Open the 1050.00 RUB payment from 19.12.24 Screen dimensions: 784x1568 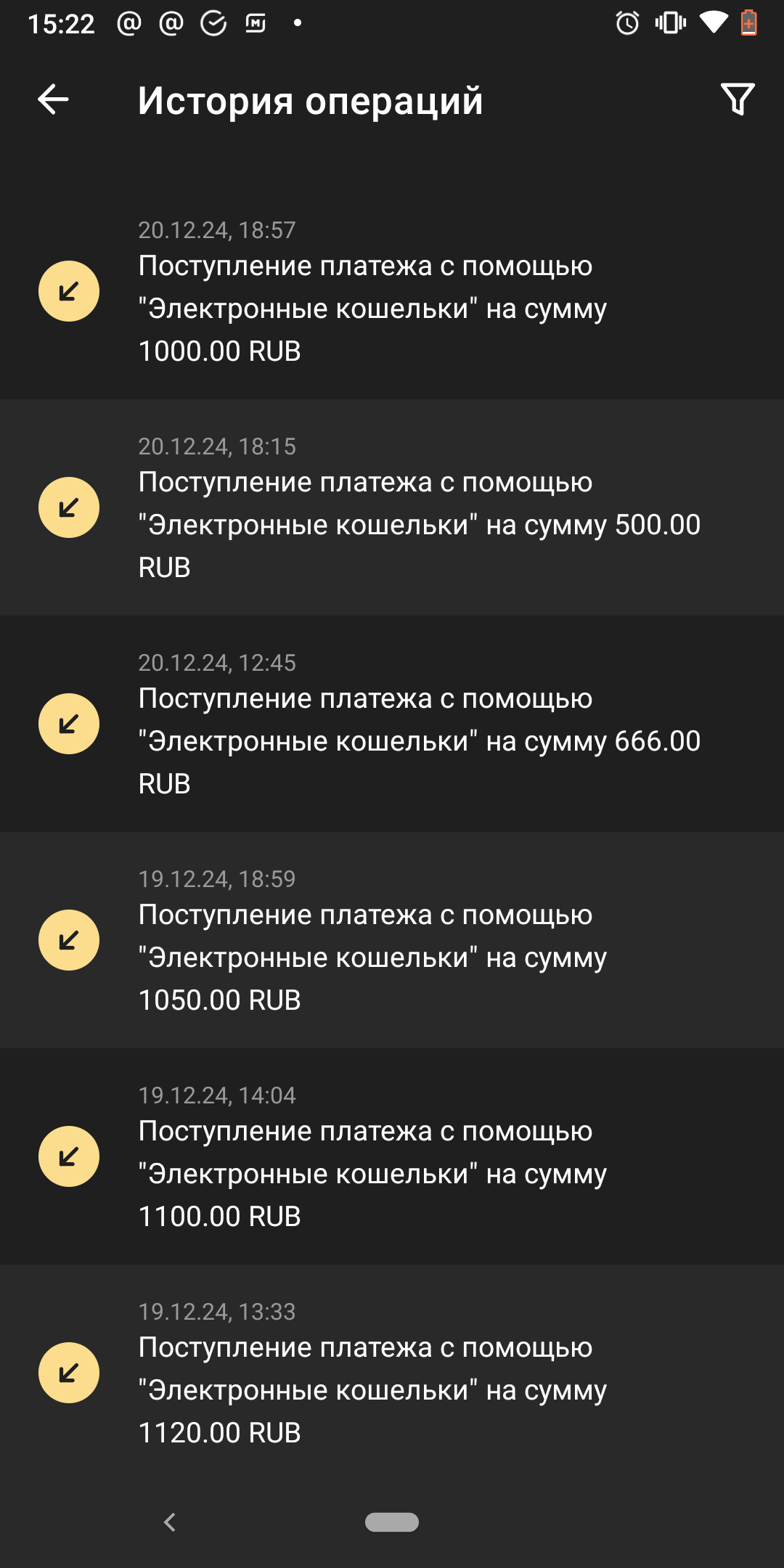[x=392, y=941]
